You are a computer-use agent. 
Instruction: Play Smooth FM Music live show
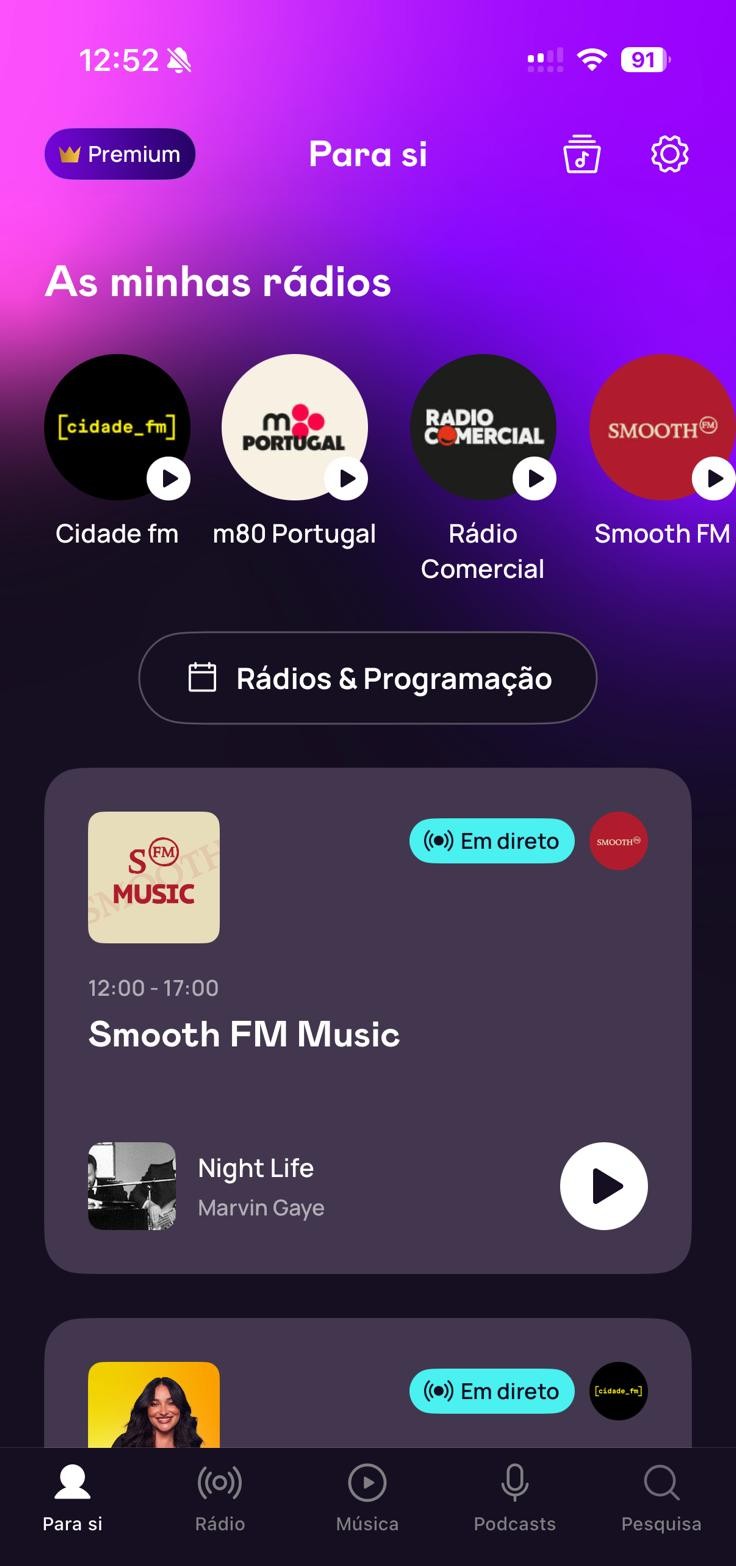tap(603, 1186)
